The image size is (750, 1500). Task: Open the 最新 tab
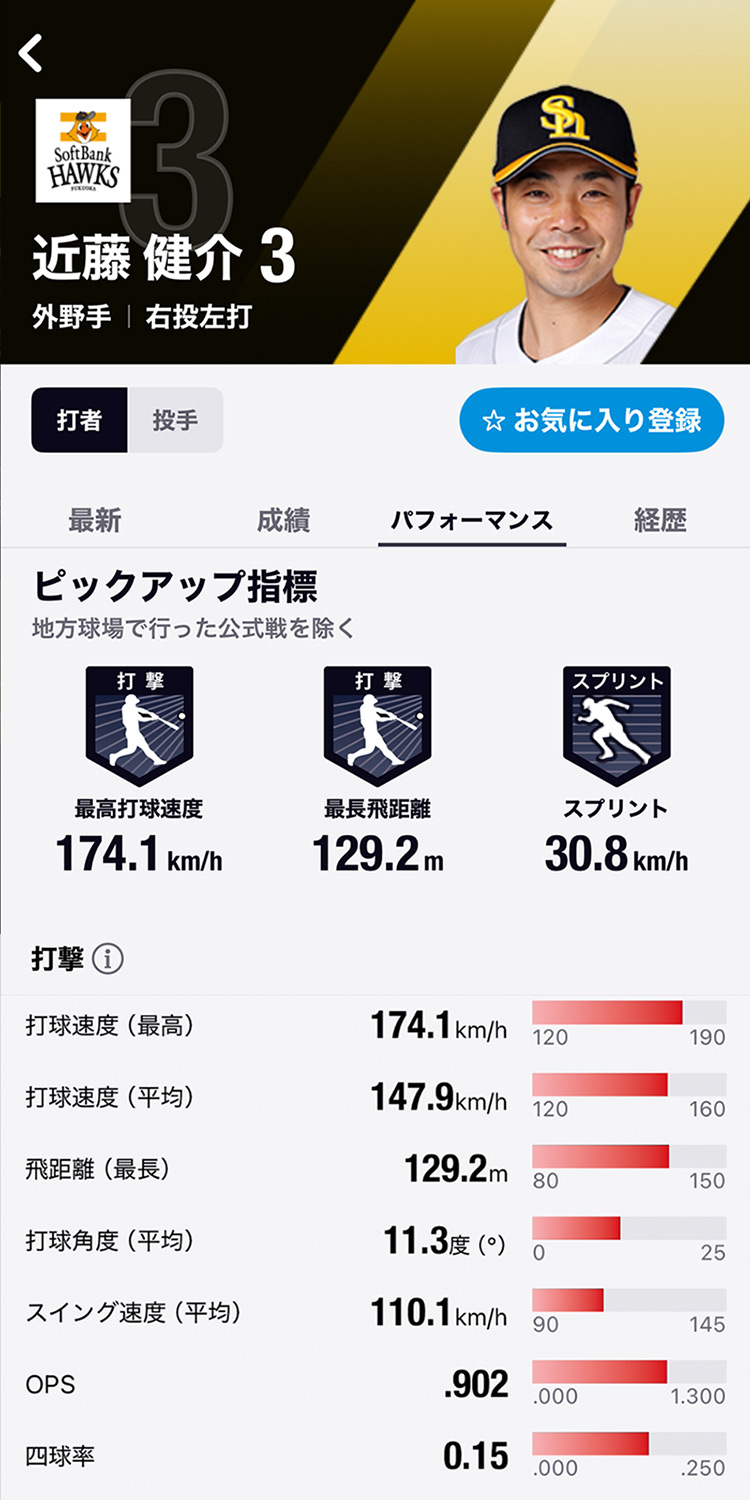(95, 520)
